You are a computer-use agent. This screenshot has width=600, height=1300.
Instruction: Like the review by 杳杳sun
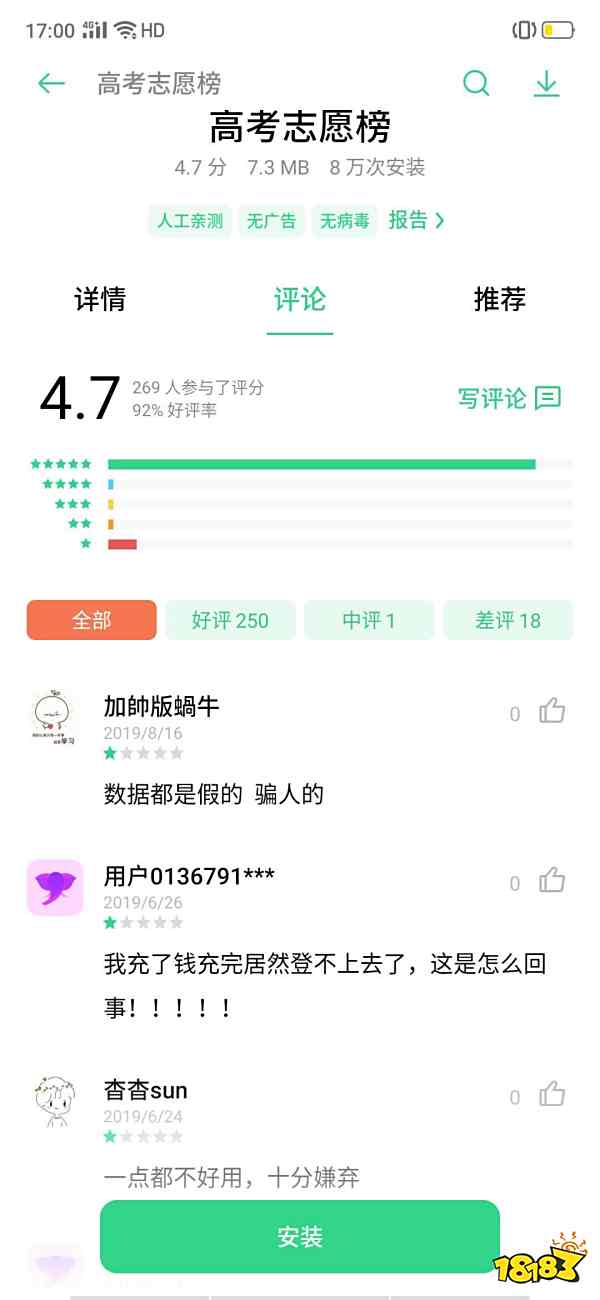tap(552, 1095)
